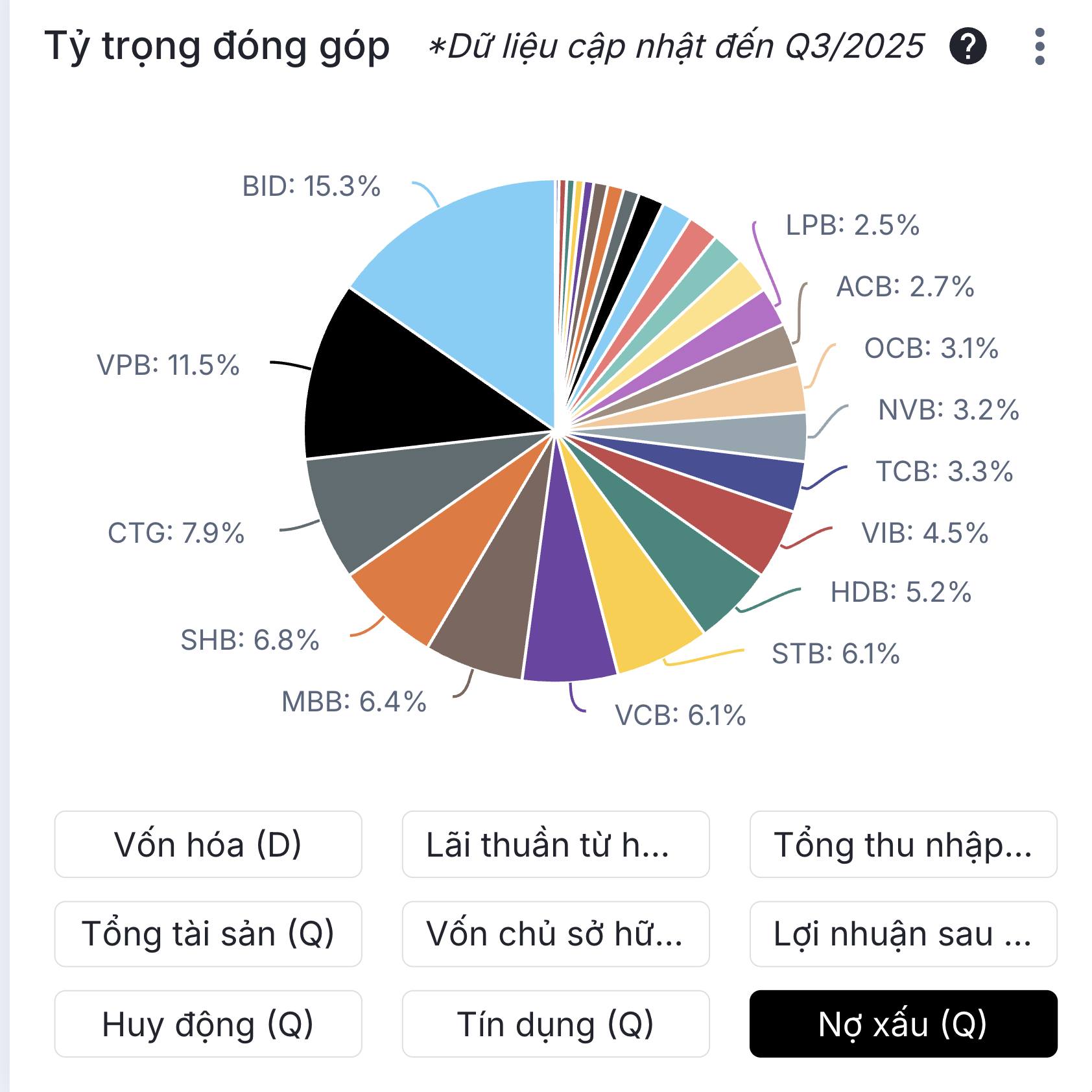
Task: View Lợi nhuận sau ... contribution
Action: 903,934
